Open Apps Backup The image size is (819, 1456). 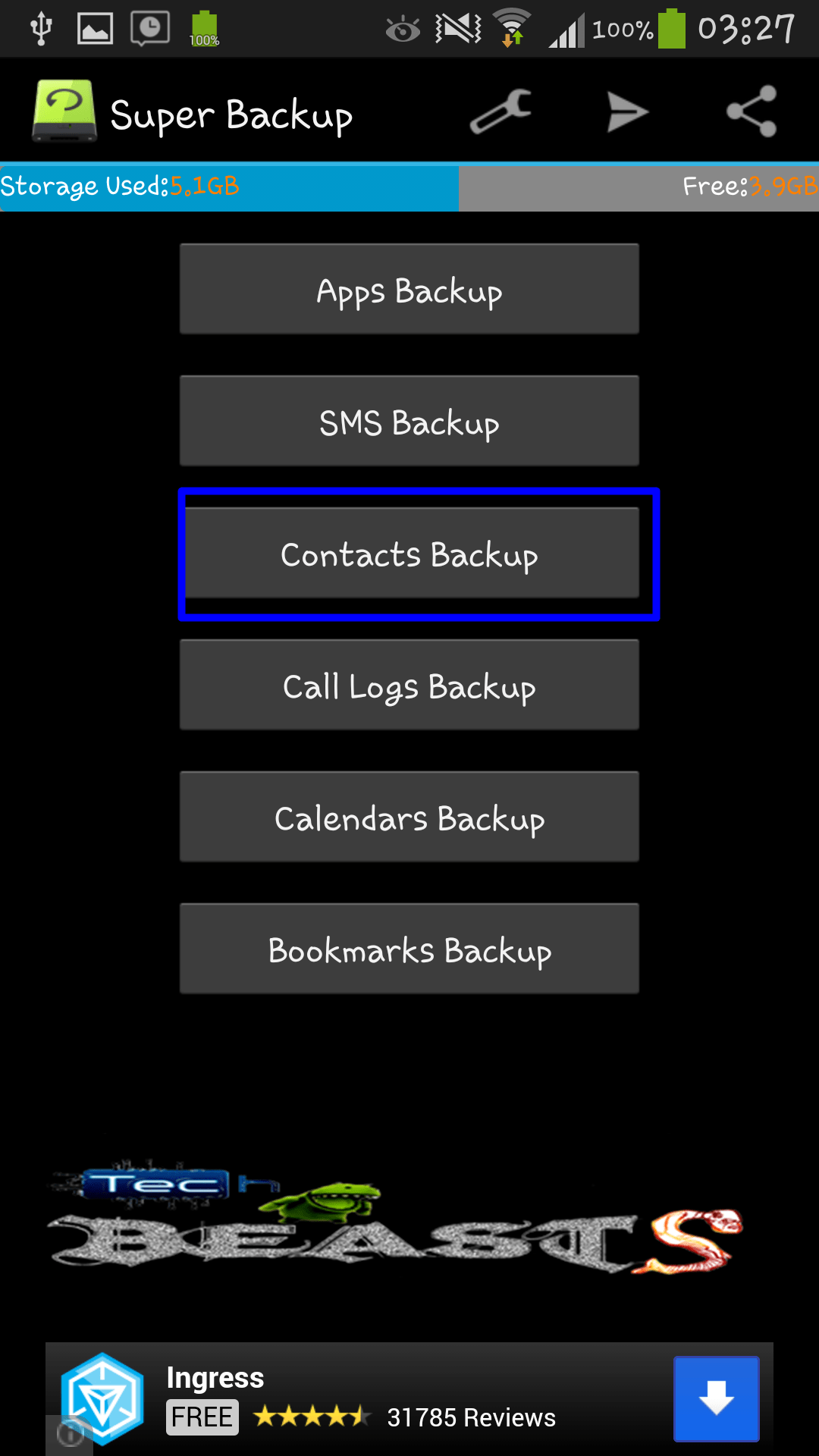[x=409, y=289]
